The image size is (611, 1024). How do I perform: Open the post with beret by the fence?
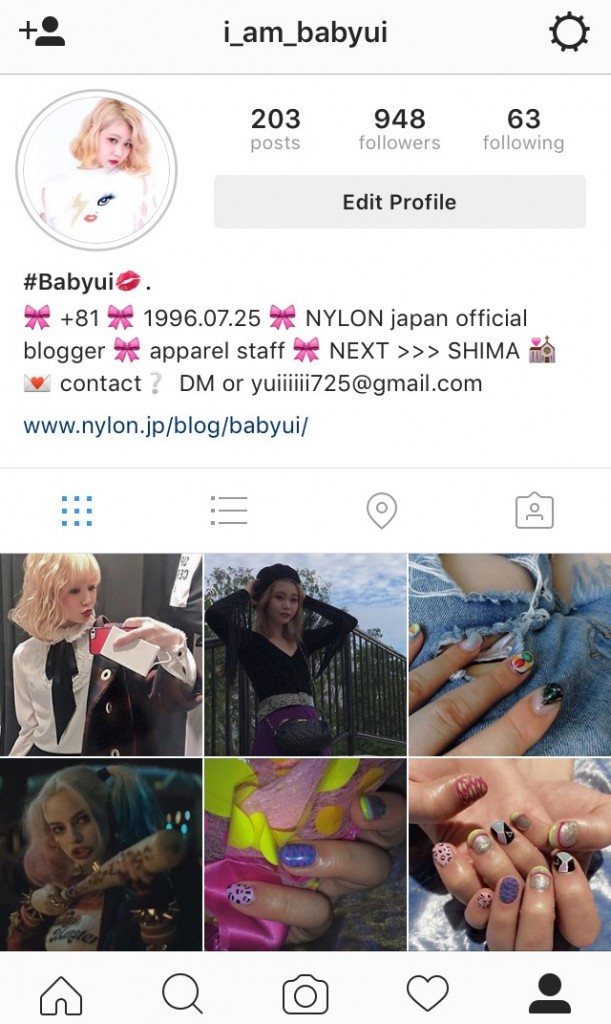tap(305, 654)
